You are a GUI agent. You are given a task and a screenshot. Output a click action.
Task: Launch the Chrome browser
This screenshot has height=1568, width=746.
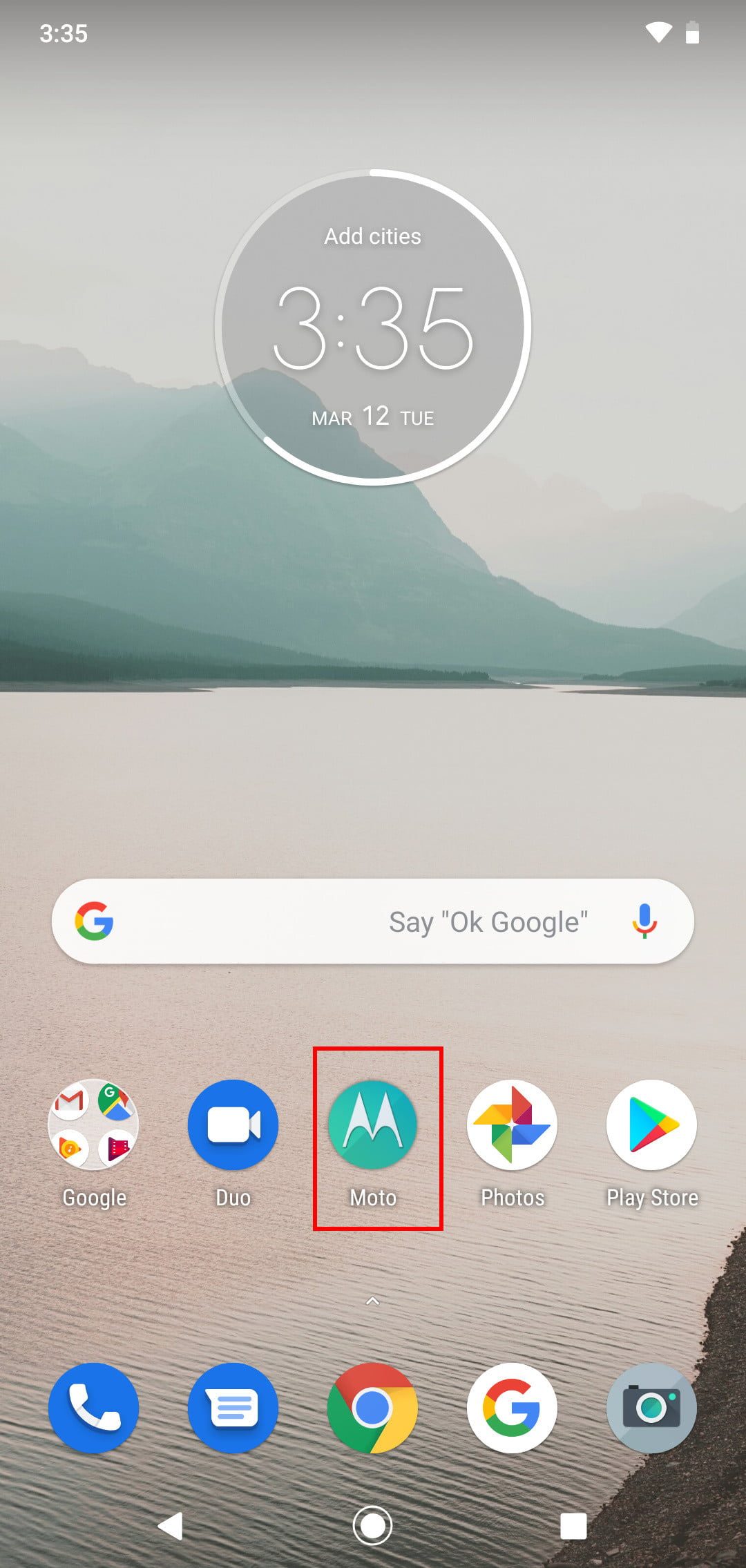[x=373, y=1408]
